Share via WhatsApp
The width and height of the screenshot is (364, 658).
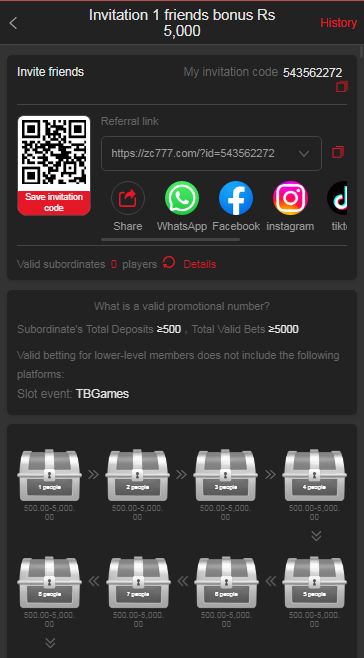click(181, 198)
